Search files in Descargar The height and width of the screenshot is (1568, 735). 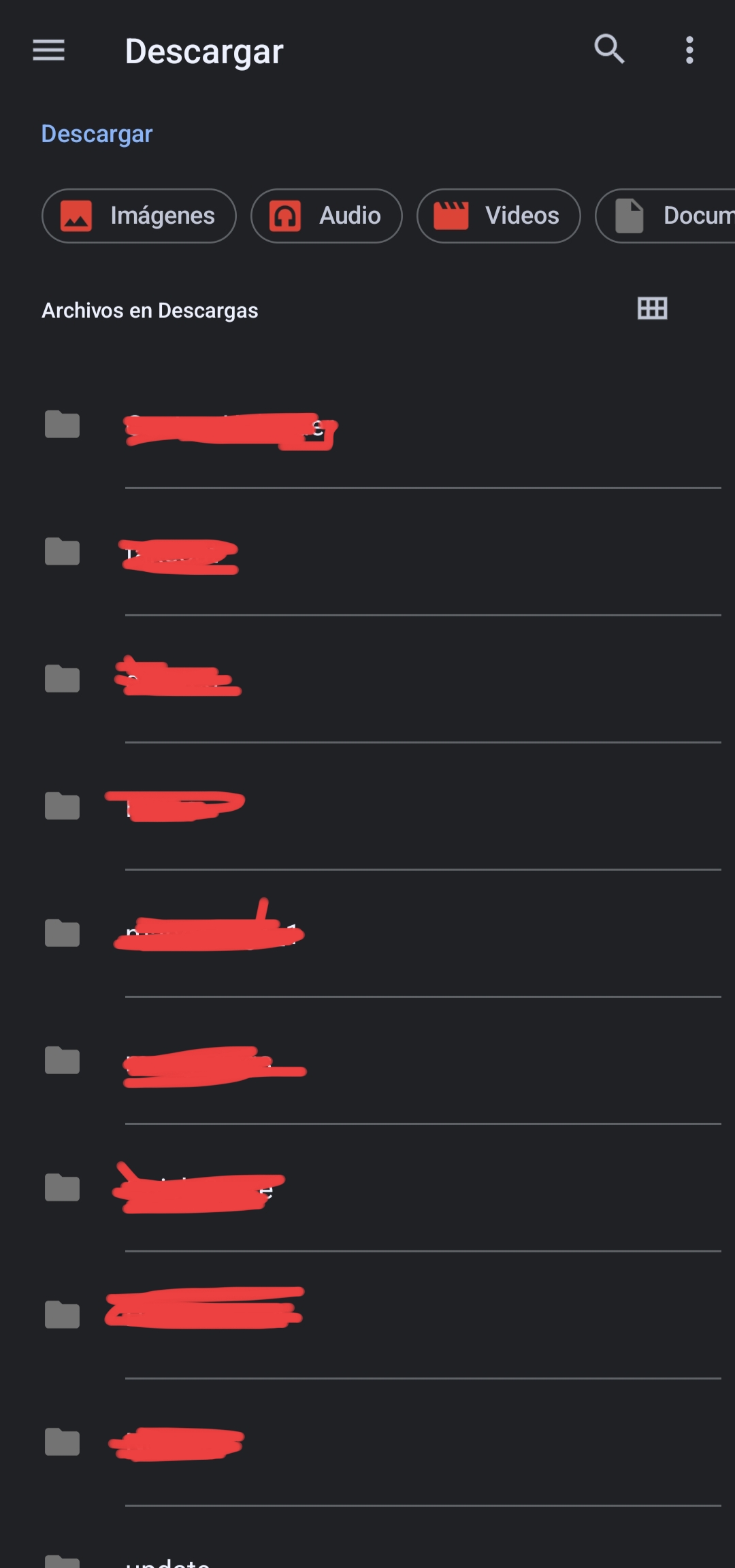(609, 50)
